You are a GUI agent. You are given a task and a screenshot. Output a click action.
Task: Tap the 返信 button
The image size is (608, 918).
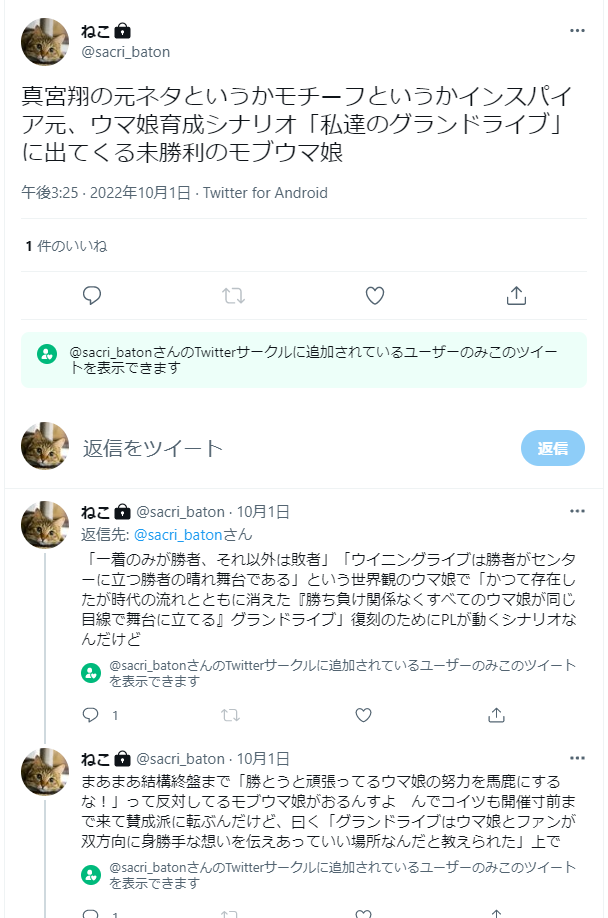[552, 448]
